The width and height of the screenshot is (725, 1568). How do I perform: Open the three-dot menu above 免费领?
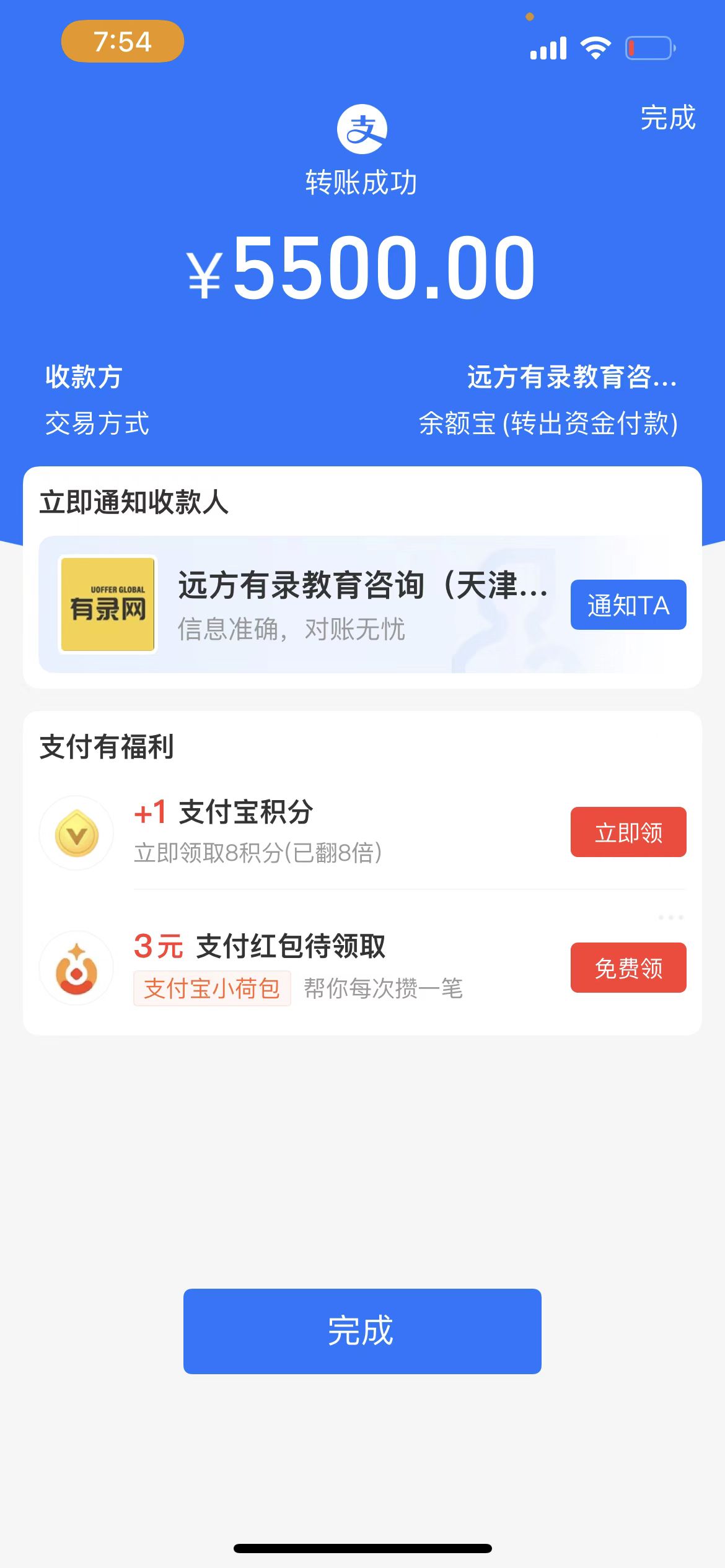pyautogui.click(x=670, y=917)
